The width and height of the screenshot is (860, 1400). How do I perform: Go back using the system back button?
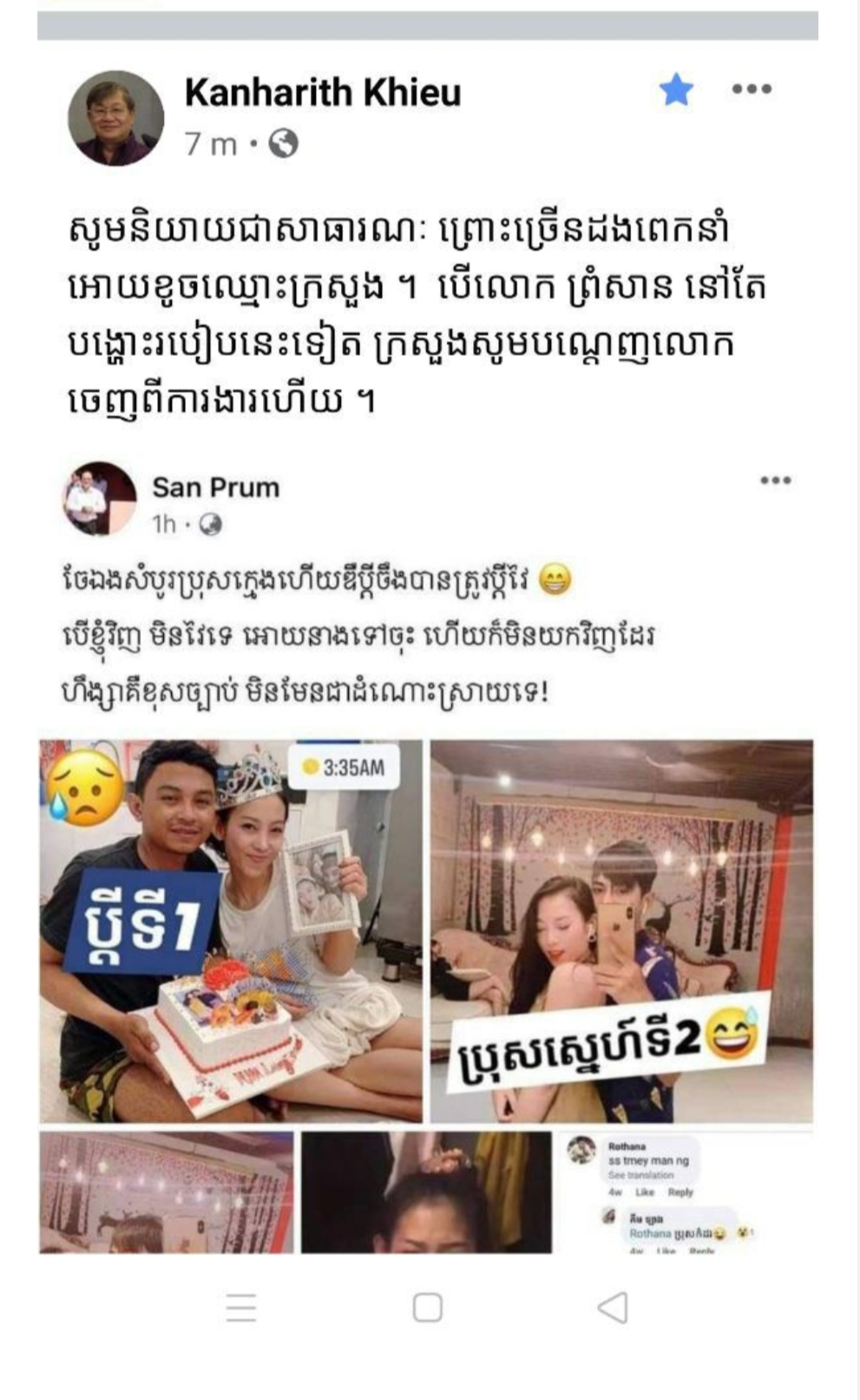(613, 1307)
